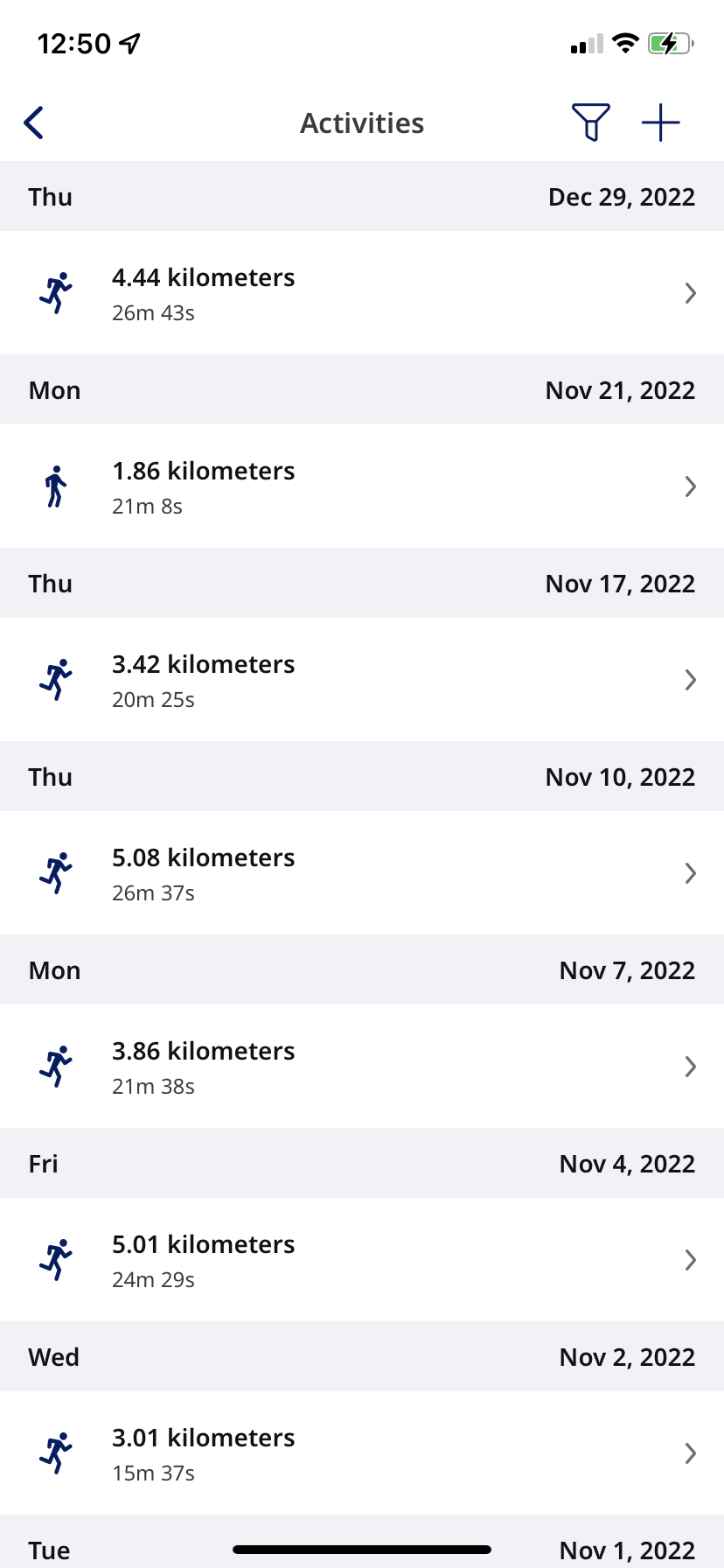View the 3.42 kilometers run details
724x1568 pixels.
point(362,680)
